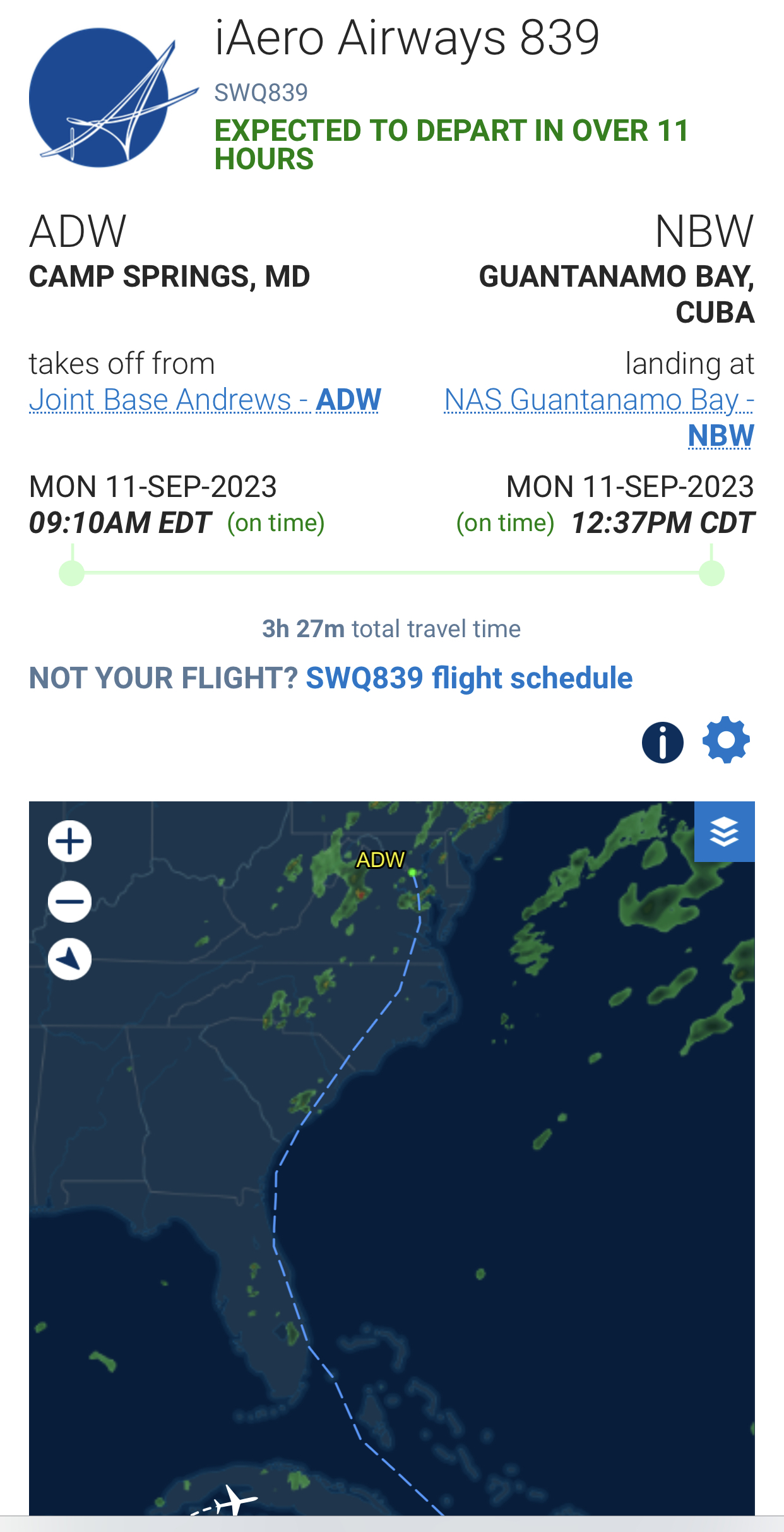The width and height of the screenshot is (784, 1532).
Task: Tap the map compass arrow button
Action: pyautogui.click(x=70, y=959)
